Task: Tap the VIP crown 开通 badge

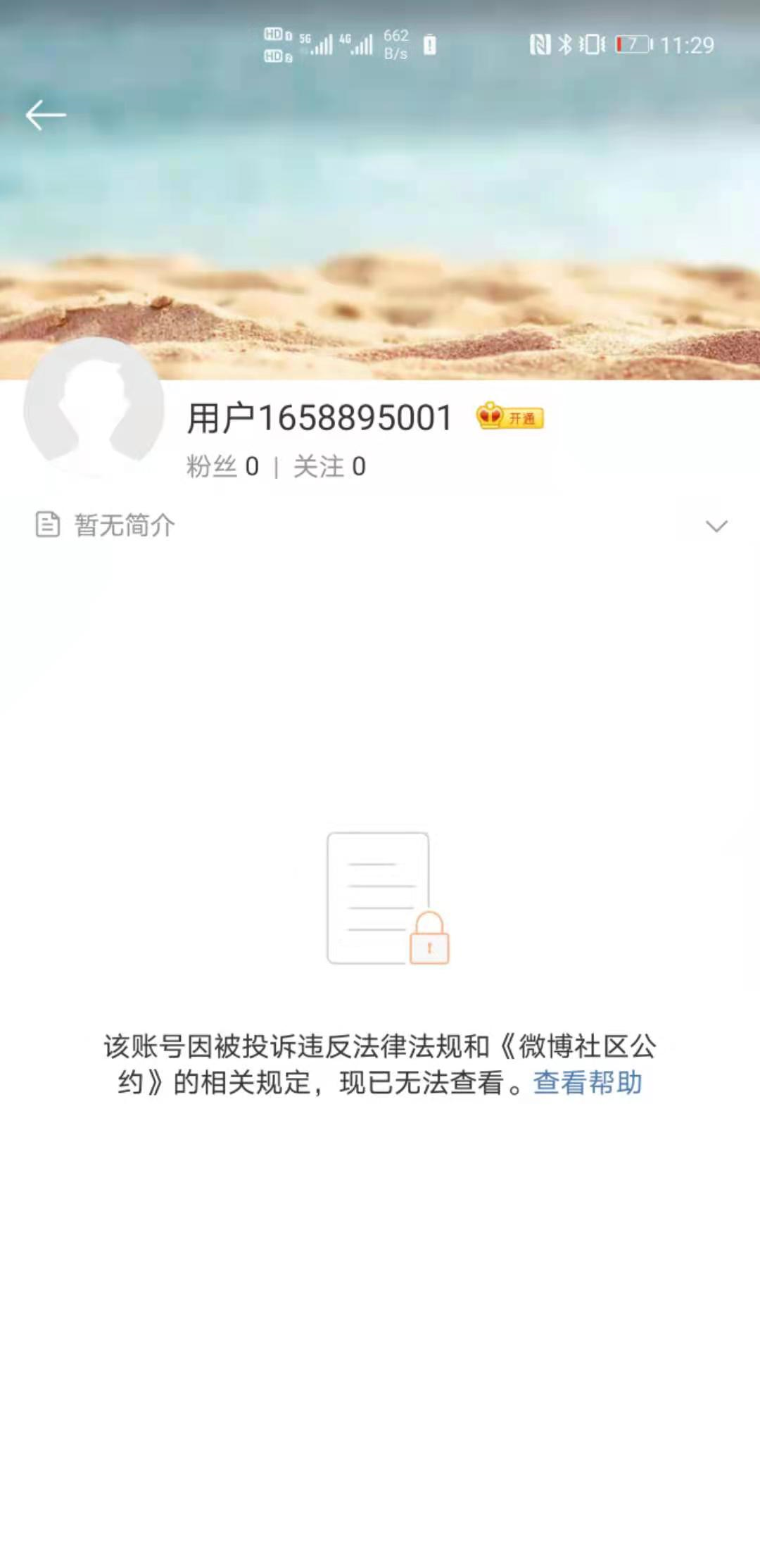Action: point(510,418)
